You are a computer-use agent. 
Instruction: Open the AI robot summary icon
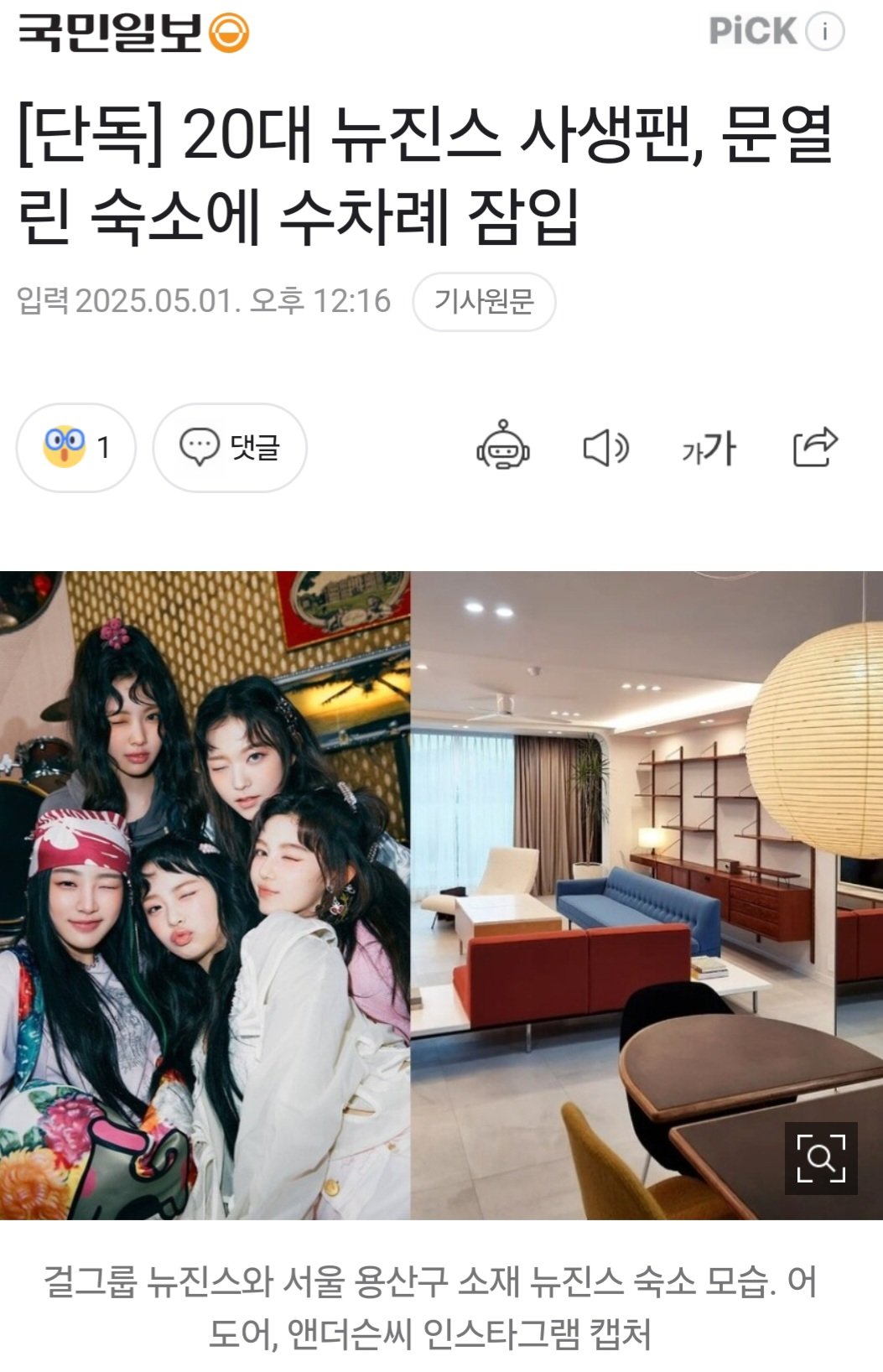tap(502, 447)
